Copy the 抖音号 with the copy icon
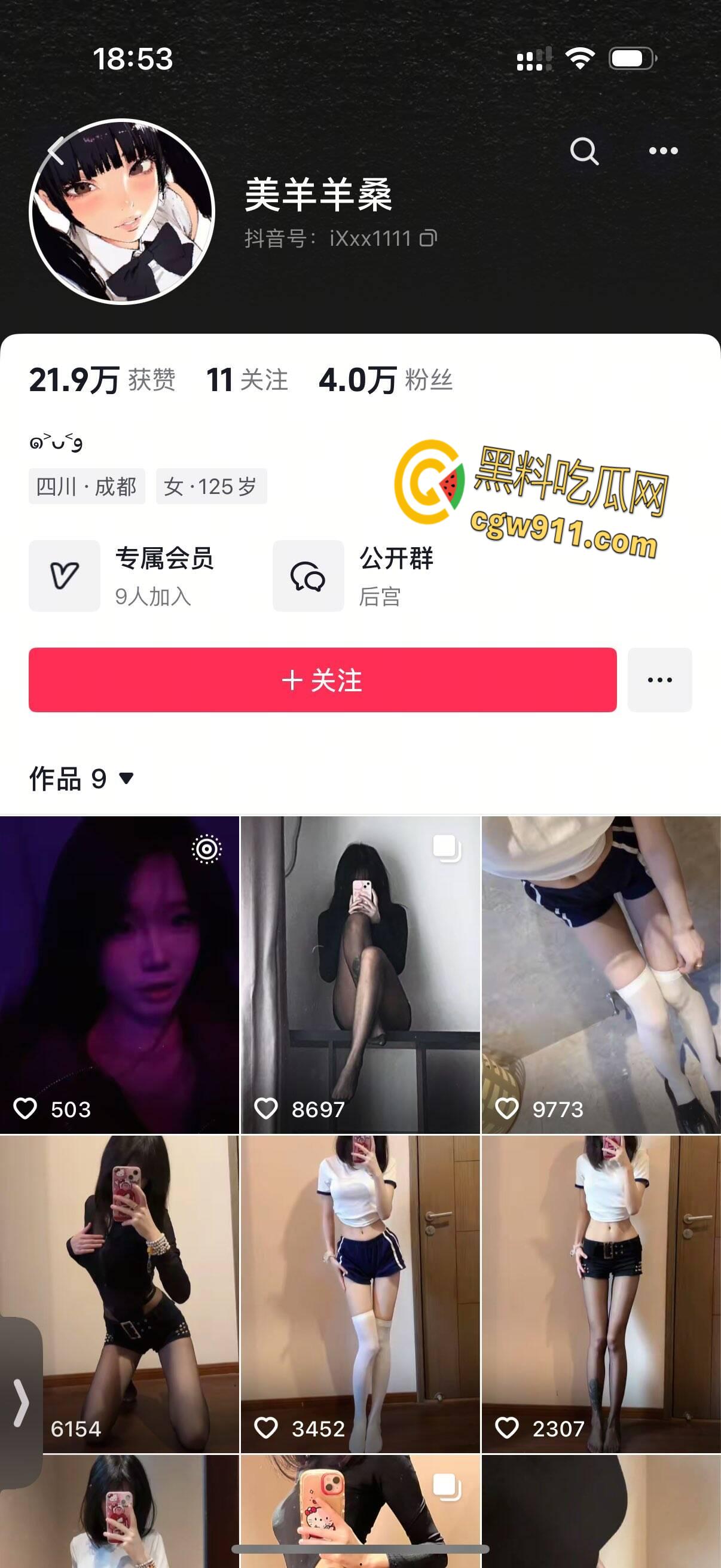The image size is (721, 1568). tap(430, 239)
